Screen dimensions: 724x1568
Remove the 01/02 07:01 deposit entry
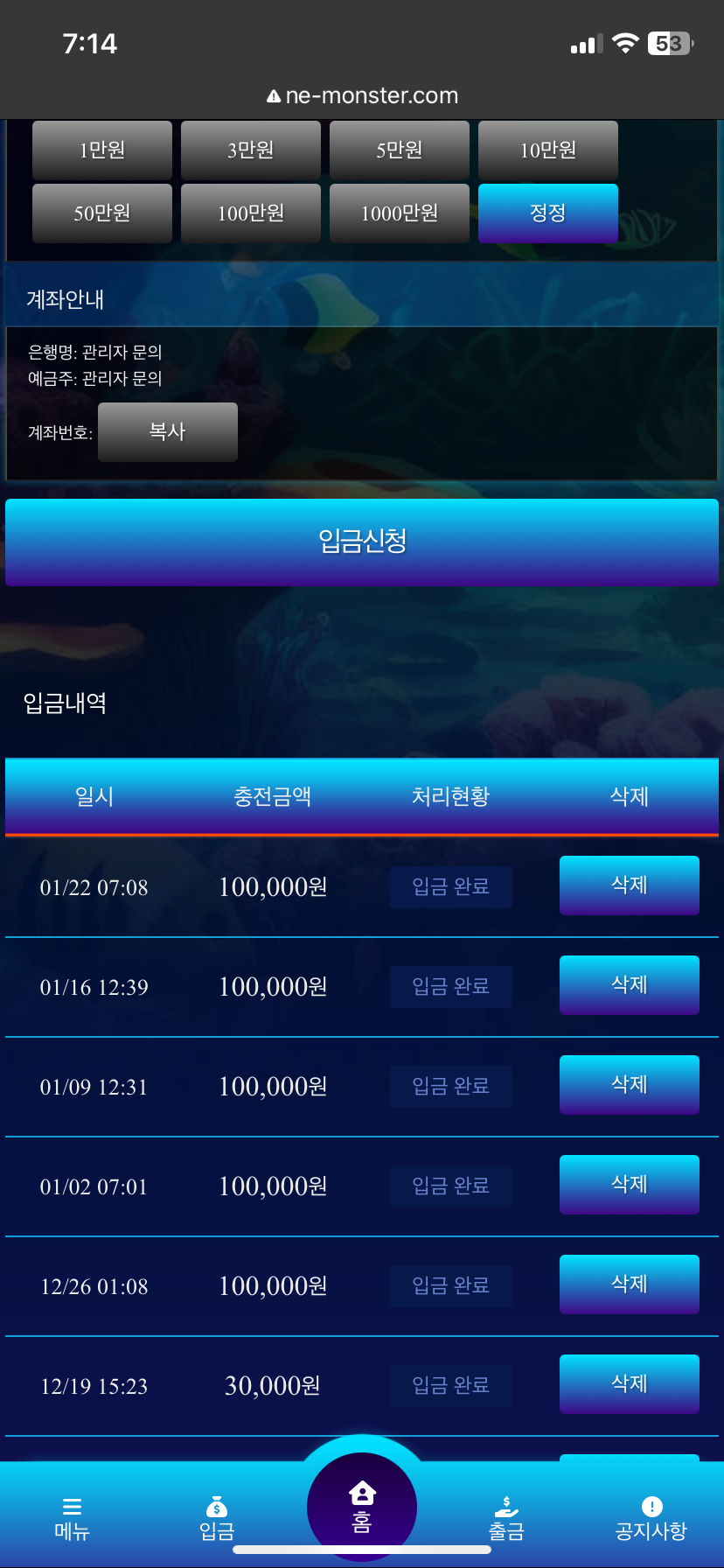[x=629, y=1184]
